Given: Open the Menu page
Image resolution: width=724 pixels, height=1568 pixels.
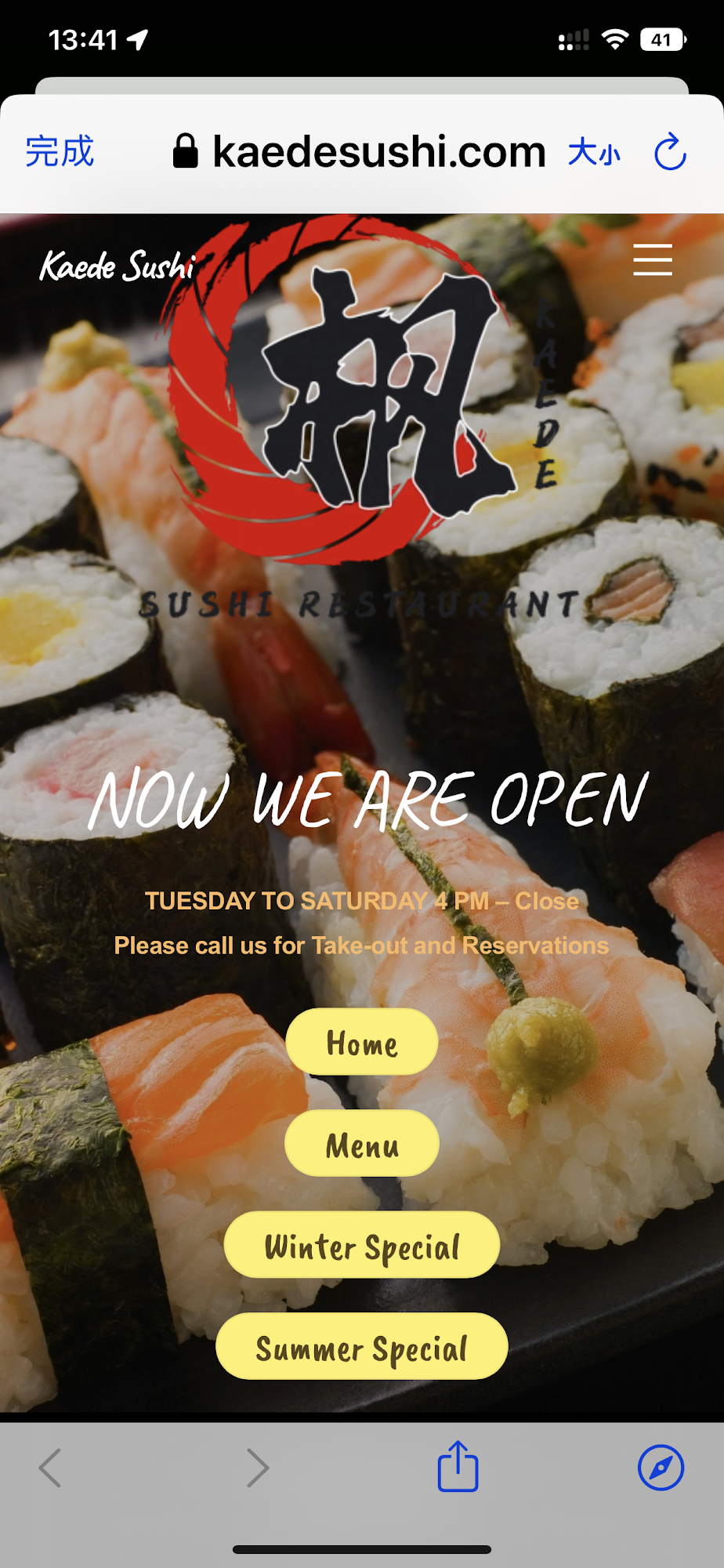Looking at the screenshot, I should [362, 1144].
